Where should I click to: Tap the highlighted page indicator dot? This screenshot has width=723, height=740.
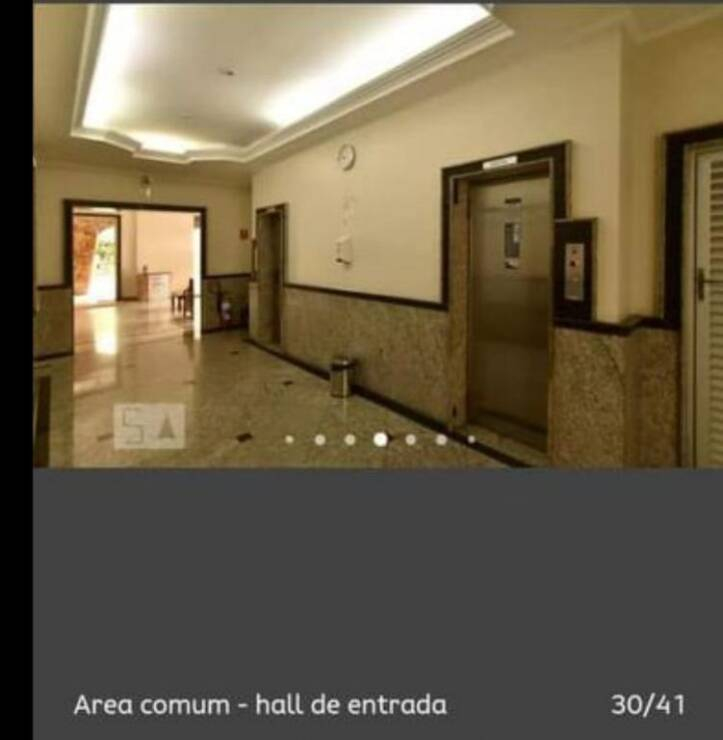tap(380, 439)
